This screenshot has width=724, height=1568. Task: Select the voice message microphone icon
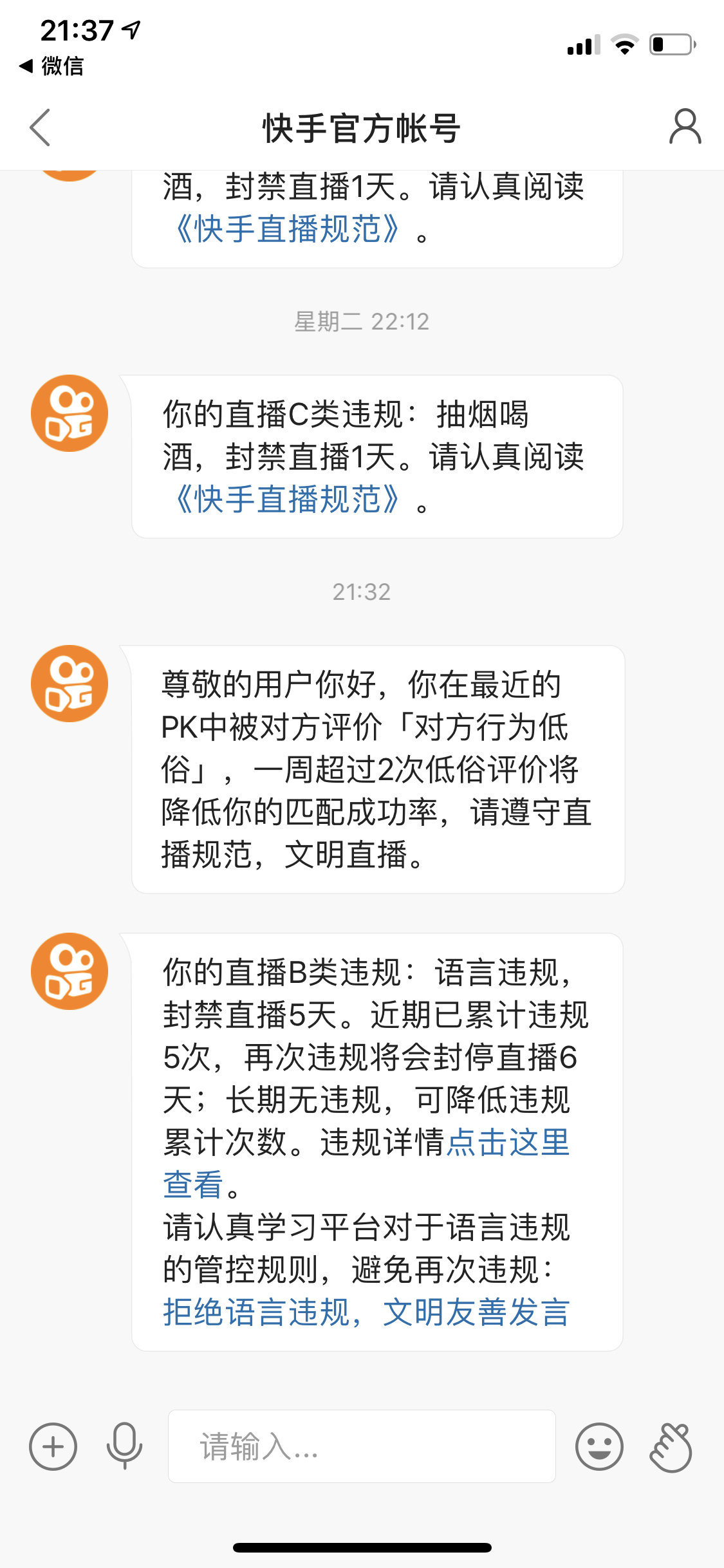pos(124,1444)
